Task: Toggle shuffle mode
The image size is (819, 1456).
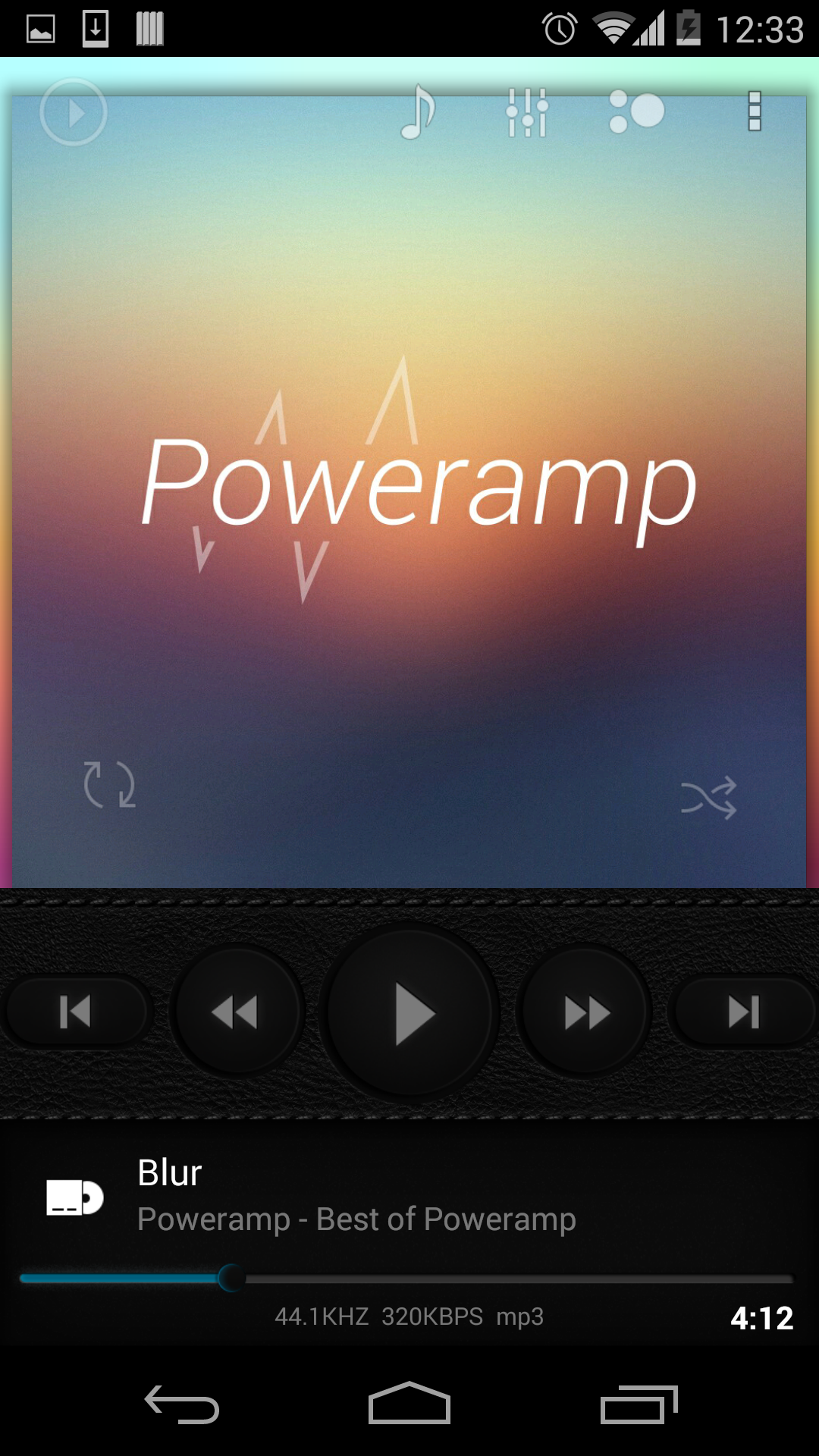Action: [709, 798]
